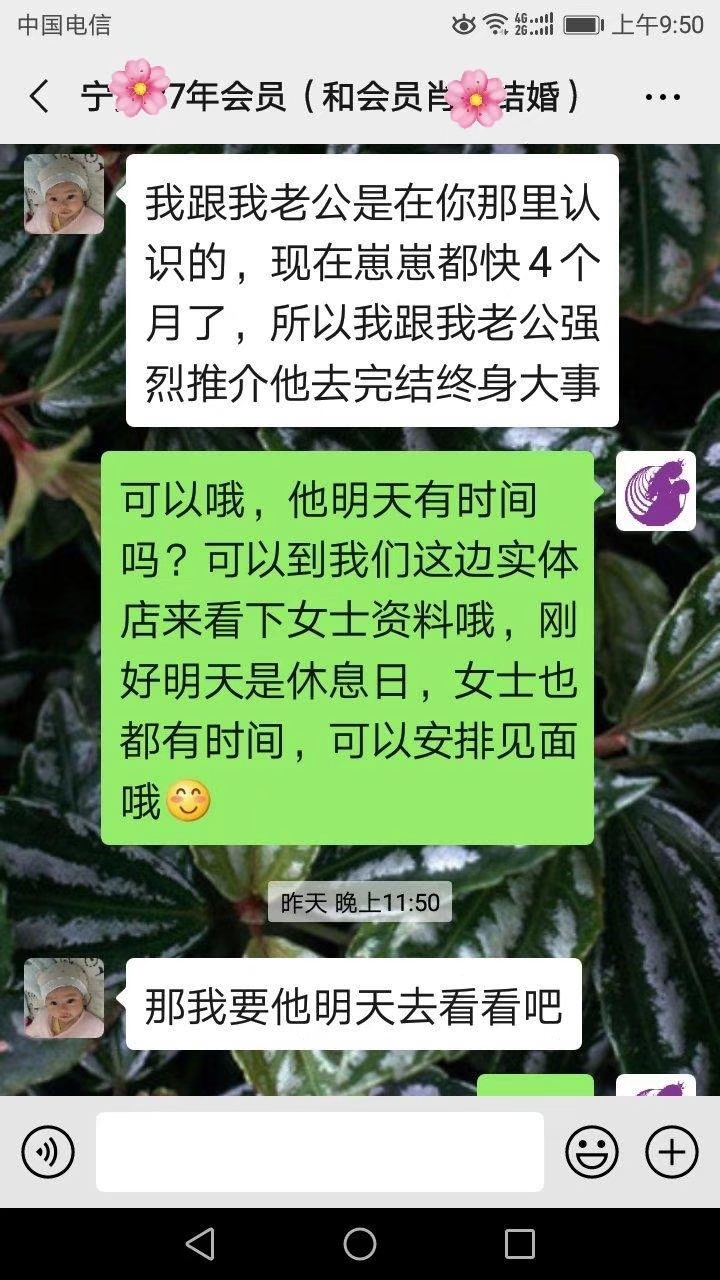Open own purple logo avatar profile
The height and width of the screenshot is (1280, 720).
coord(655,491)
